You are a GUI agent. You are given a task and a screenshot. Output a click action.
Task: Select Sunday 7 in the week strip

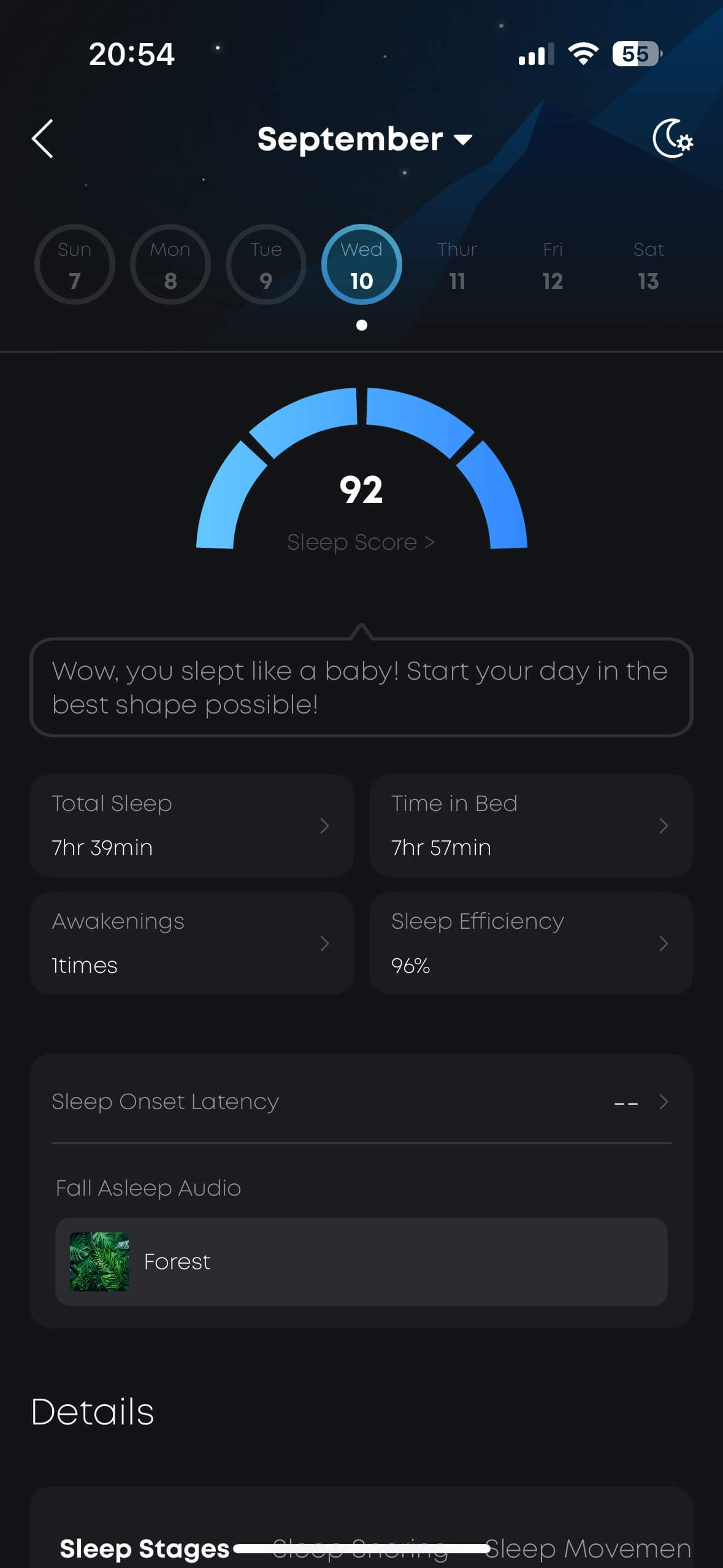75,265
